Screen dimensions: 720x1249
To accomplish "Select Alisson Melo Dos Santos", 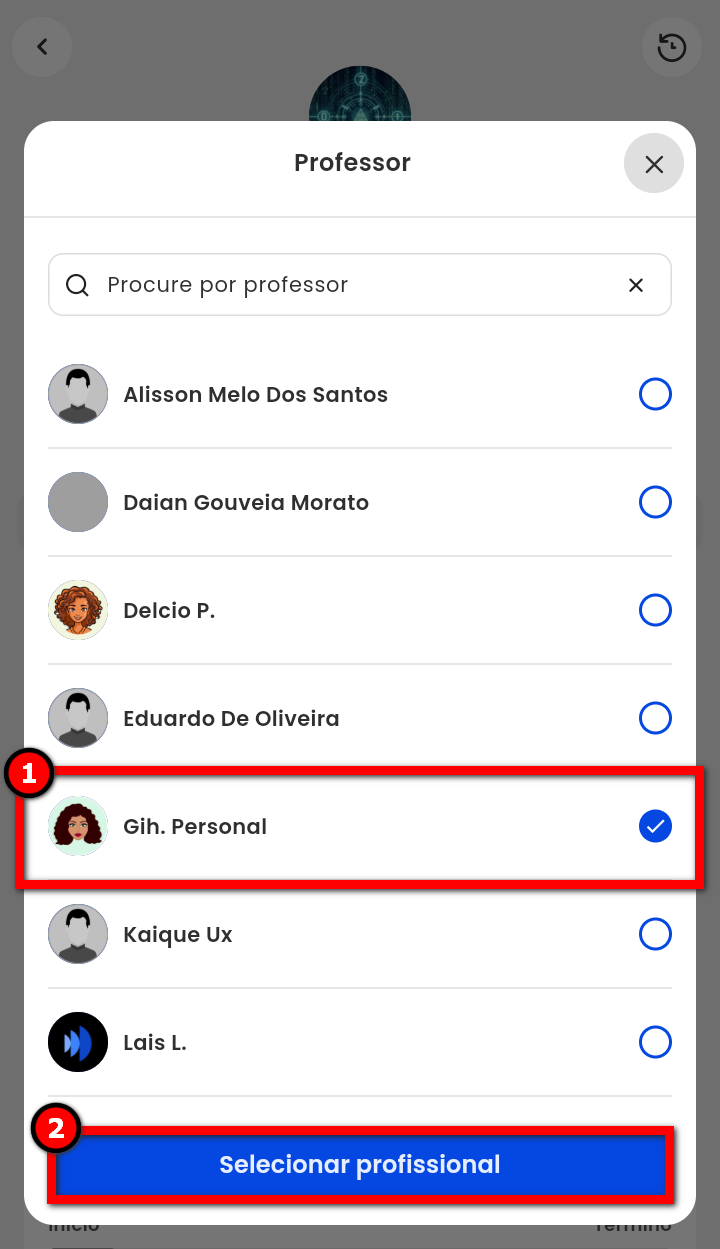I will click(655, 394).
